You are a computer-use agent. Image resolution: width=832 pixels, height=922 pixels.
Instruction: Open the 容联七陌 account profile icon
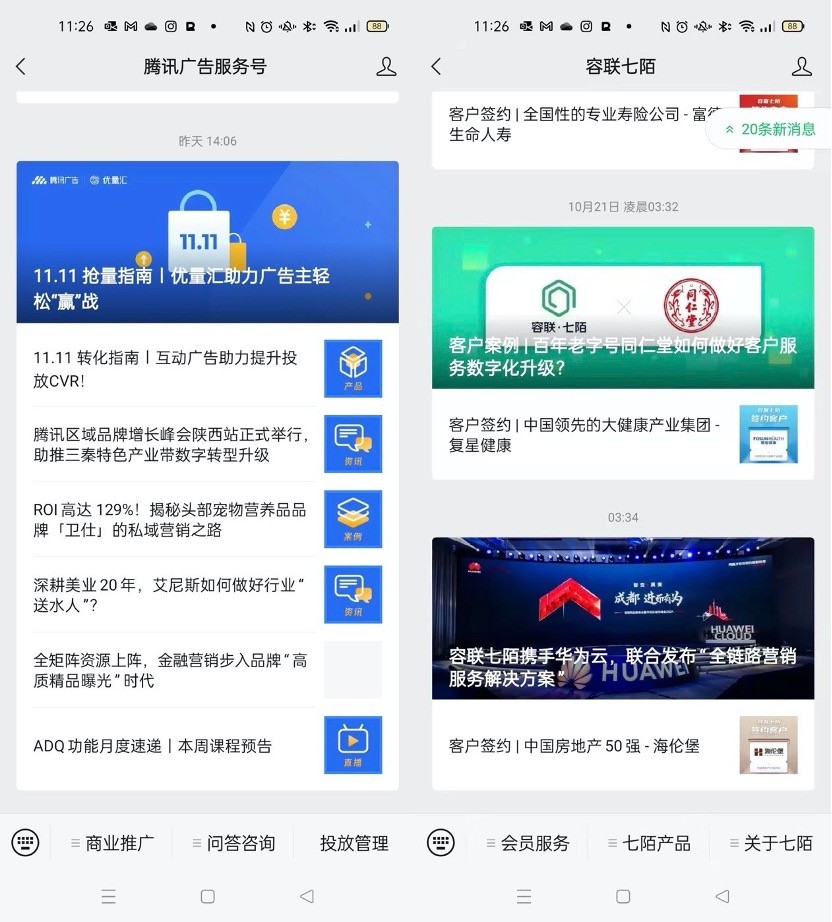click(801, 67)
